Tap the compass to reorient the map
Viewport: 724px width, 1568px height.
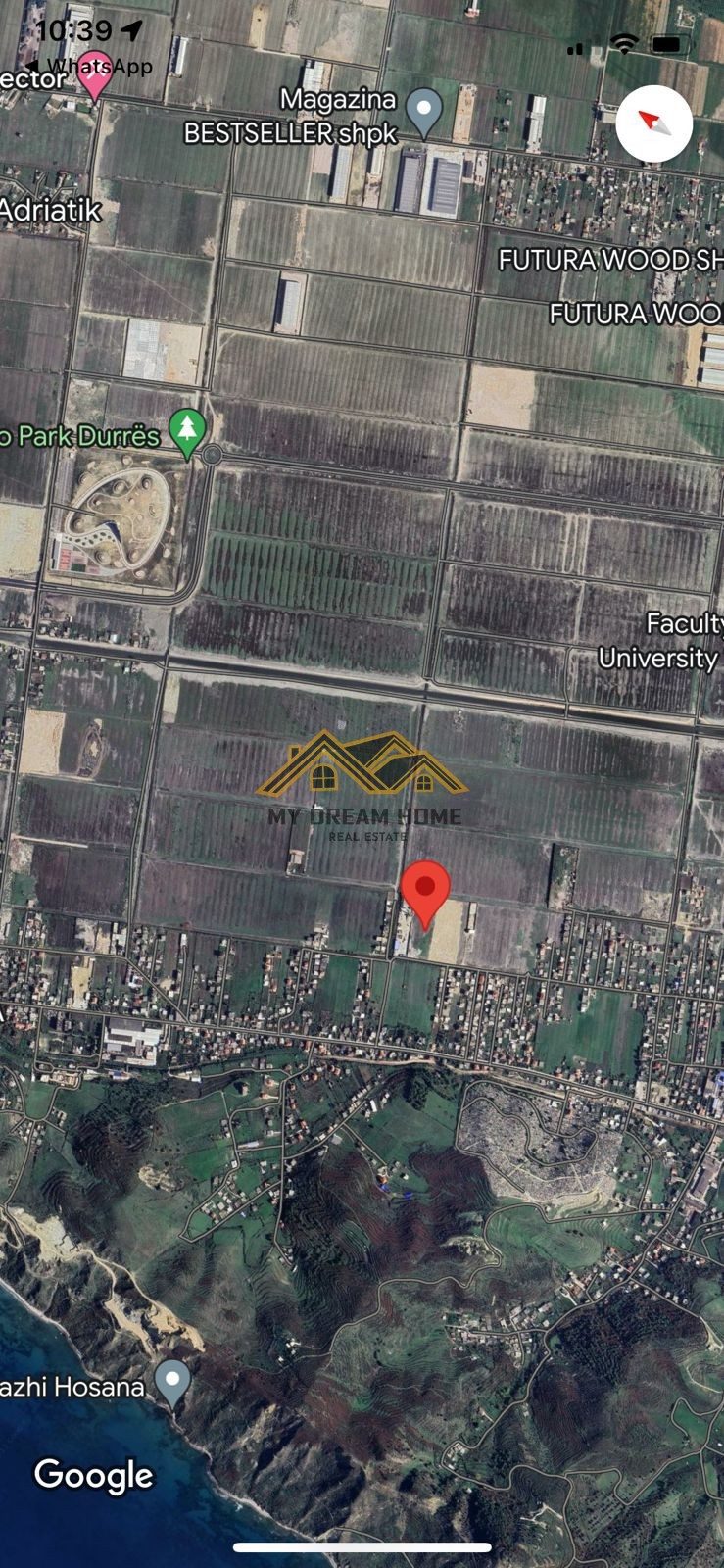pos(654,124)
